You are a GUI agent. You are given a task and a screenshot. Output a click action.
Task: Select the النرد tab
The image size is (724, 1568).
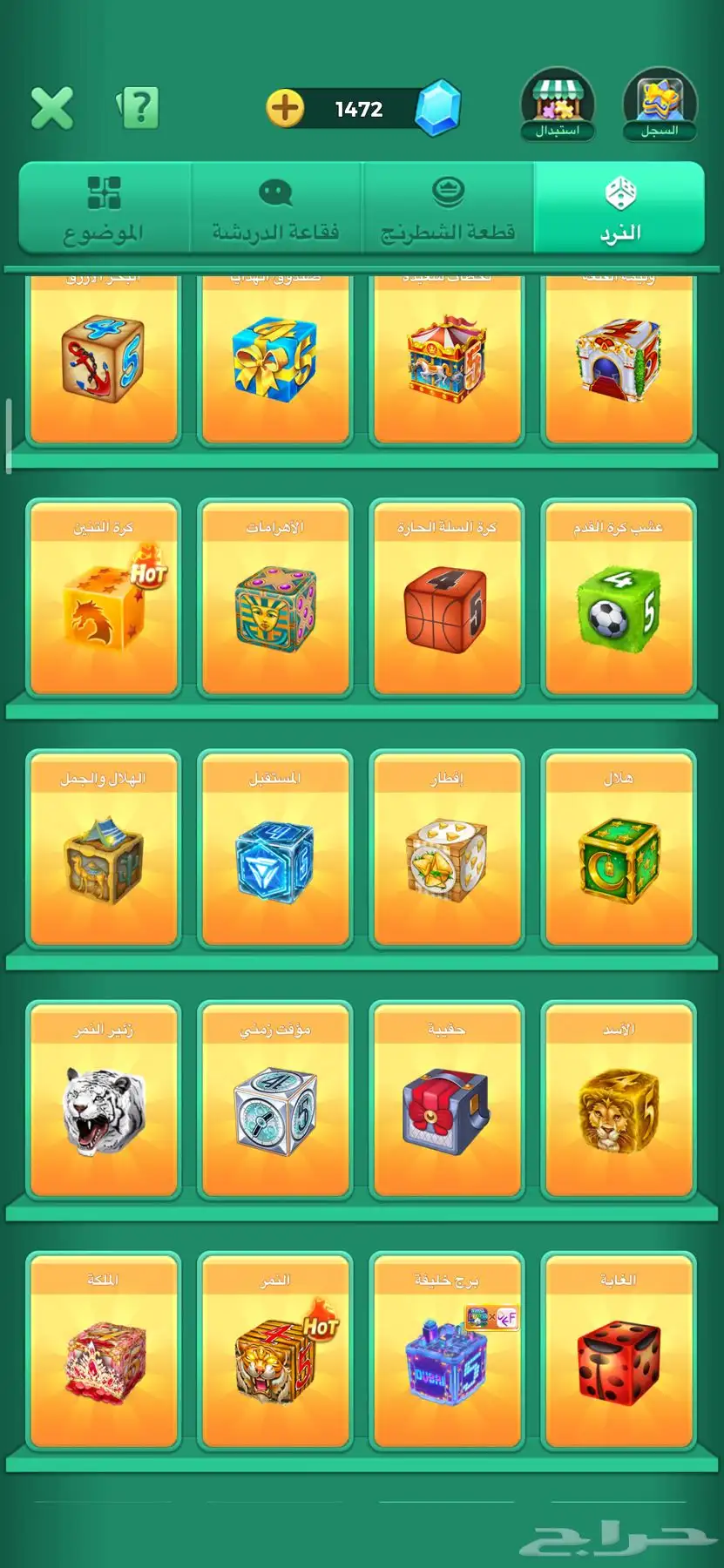[x=619, y=208]
